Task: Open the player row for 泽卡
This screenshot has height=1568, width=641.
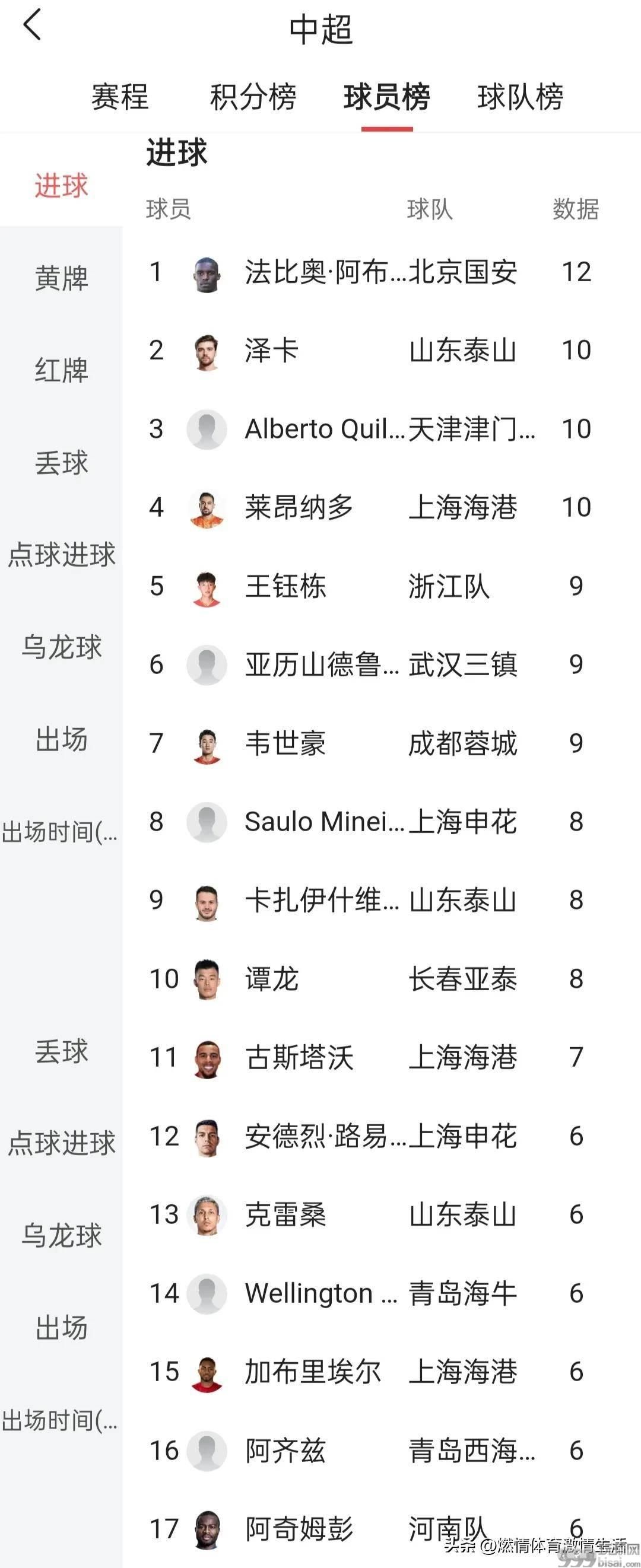Action: [271, 351]
